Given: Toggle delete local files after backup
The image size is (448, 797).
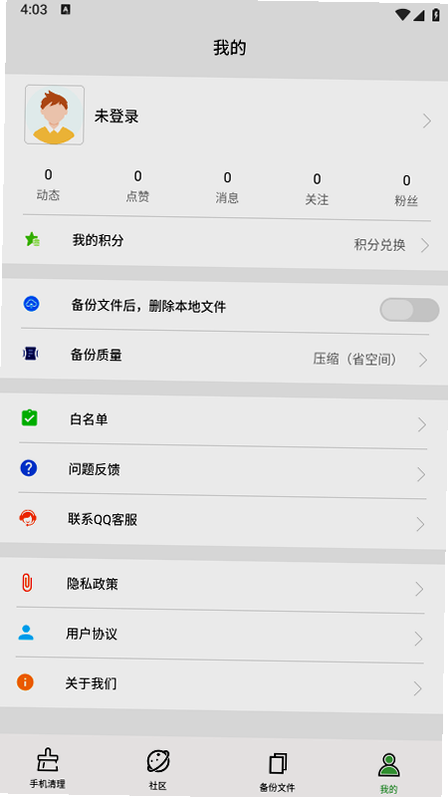Looking at the screenshot, I should [x=409, y=310].
